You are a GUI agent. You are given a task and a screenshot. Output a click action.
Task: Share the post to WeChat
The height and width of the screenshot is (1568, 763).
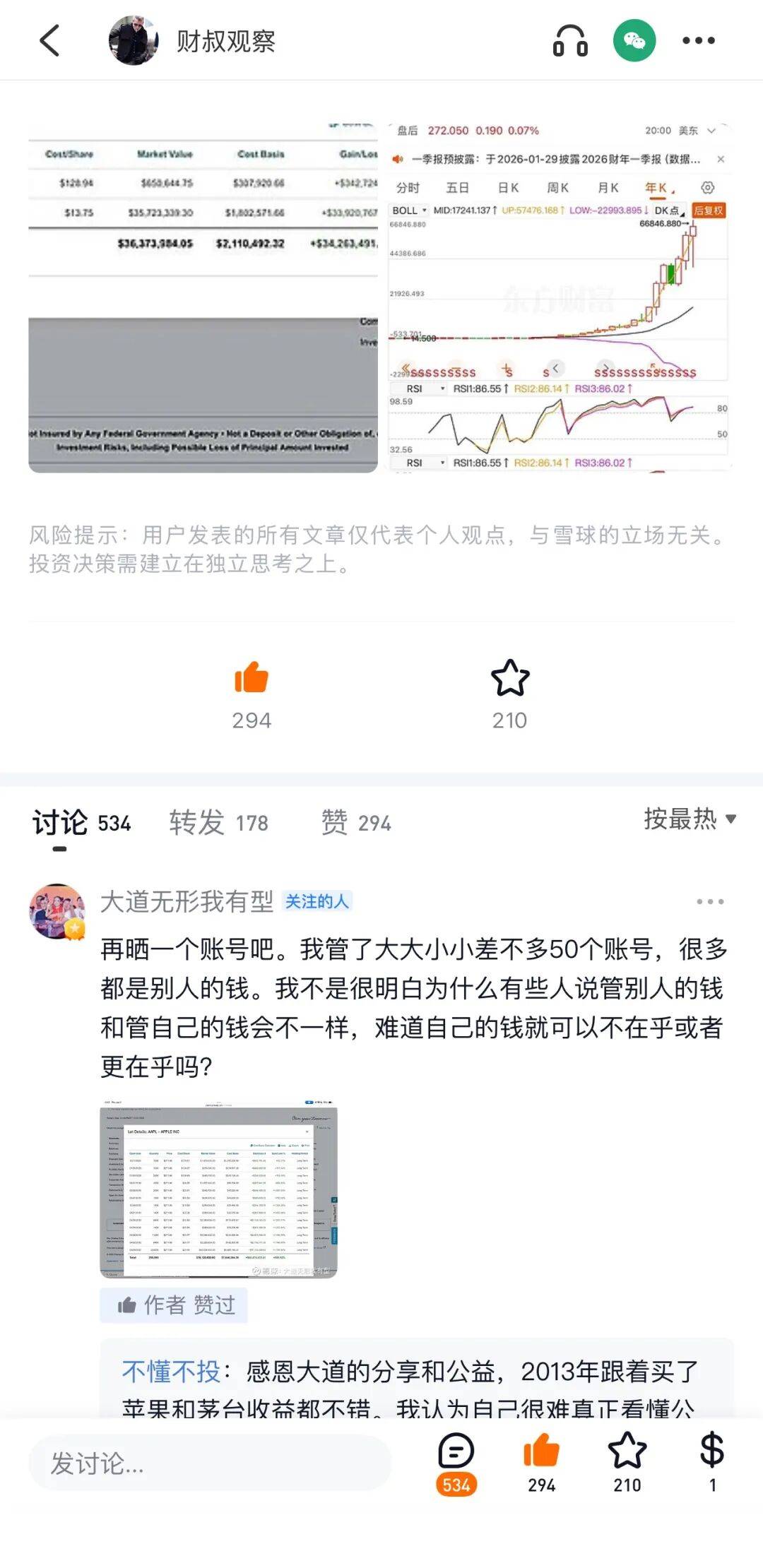coord(634,41)
